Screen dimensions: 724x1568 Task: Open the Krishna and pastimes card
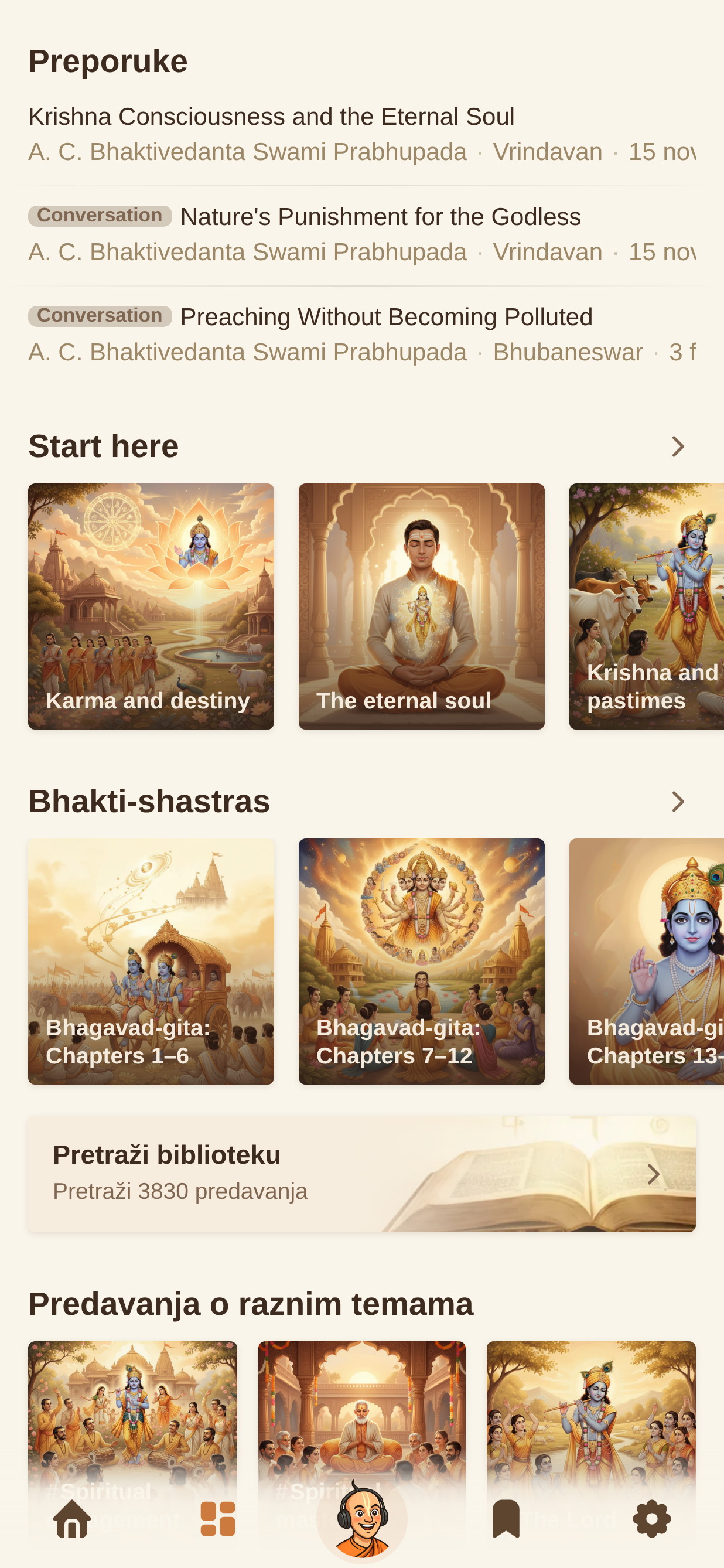pyautogui.click(x=647, y=606)
